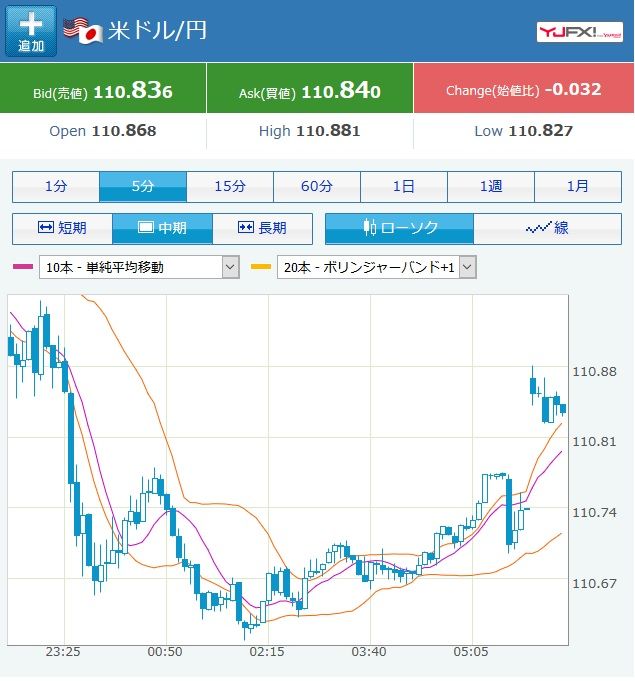
Task: Choose the 短期 range
Action: (62, 228)
